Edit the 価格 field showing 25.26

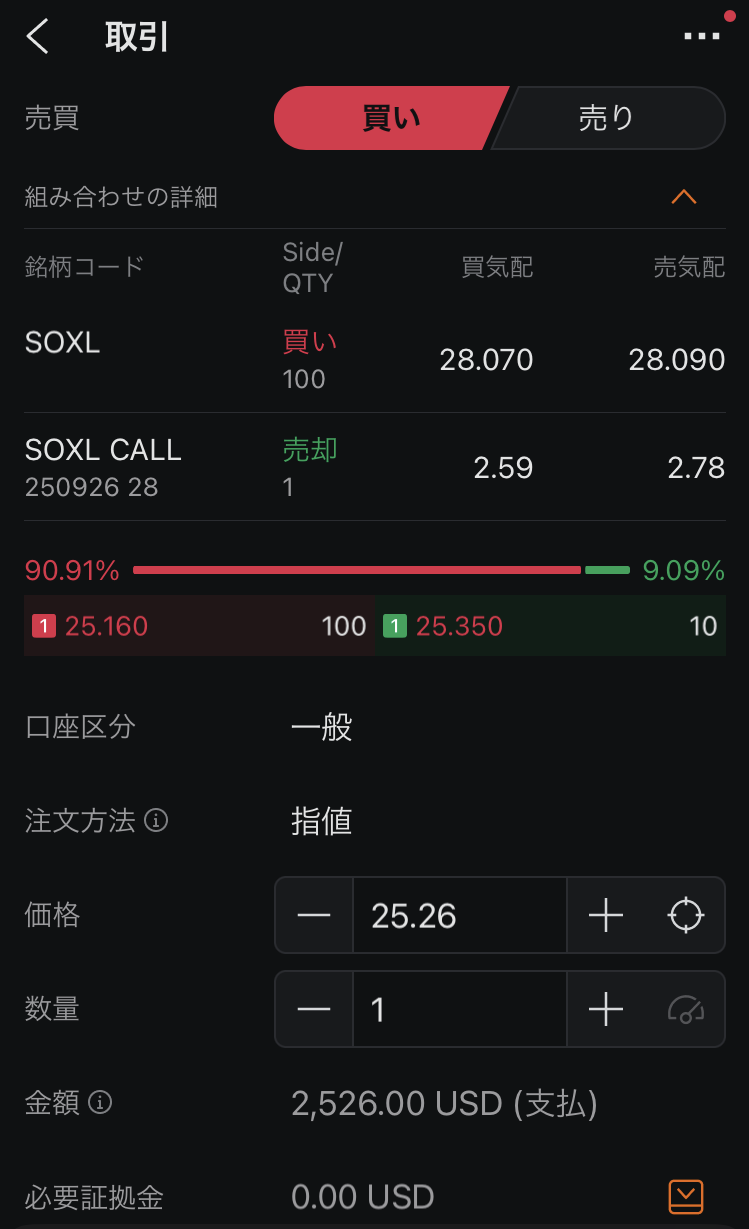point(459,915)
